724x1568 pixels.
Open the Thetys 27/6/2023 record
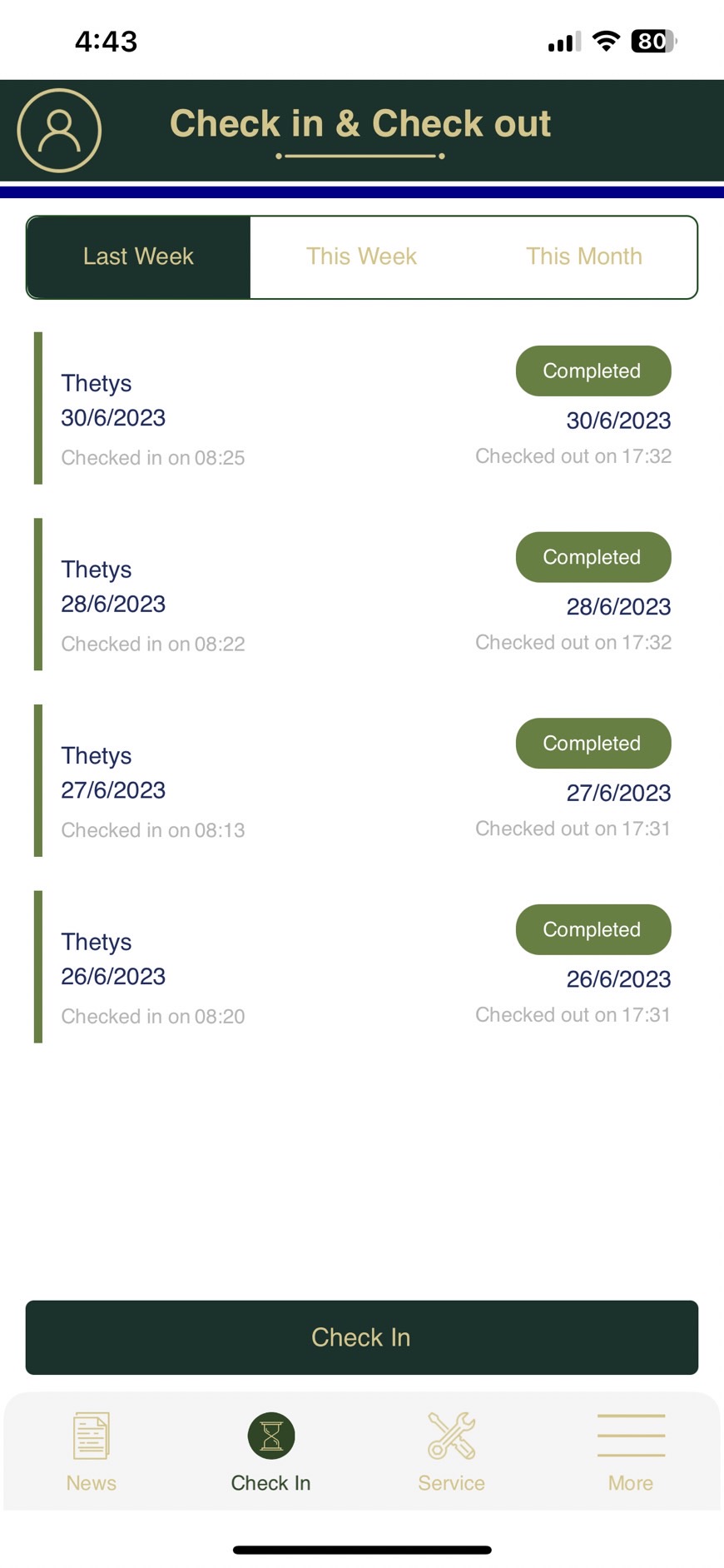(361, 780)
